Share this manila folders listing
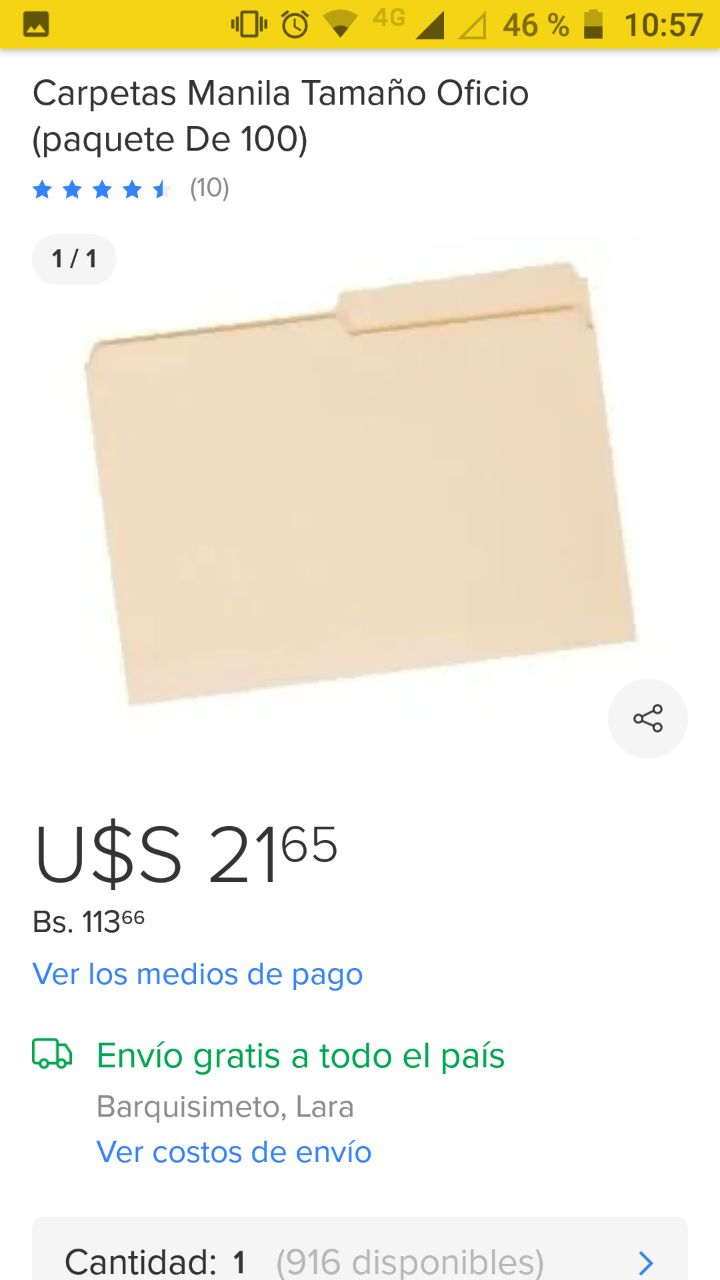Image resolution: width=720 pixels, height=1280 pixels. click(647, 718)
